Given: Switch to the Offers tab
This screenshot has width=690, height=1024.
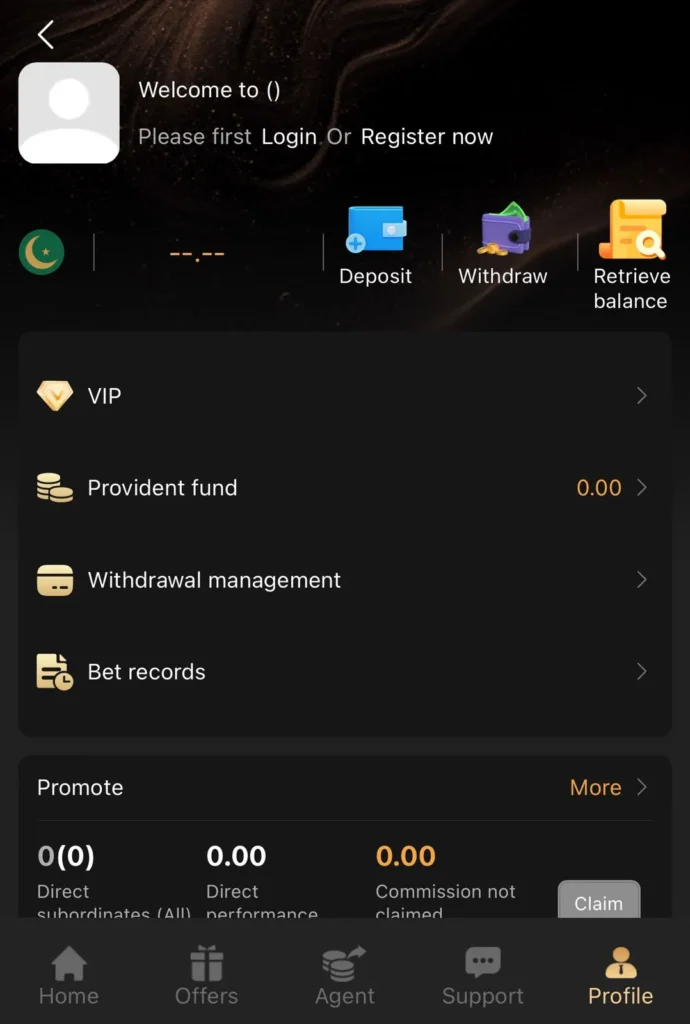Looking at the screenshot, I should coord(207,977).
